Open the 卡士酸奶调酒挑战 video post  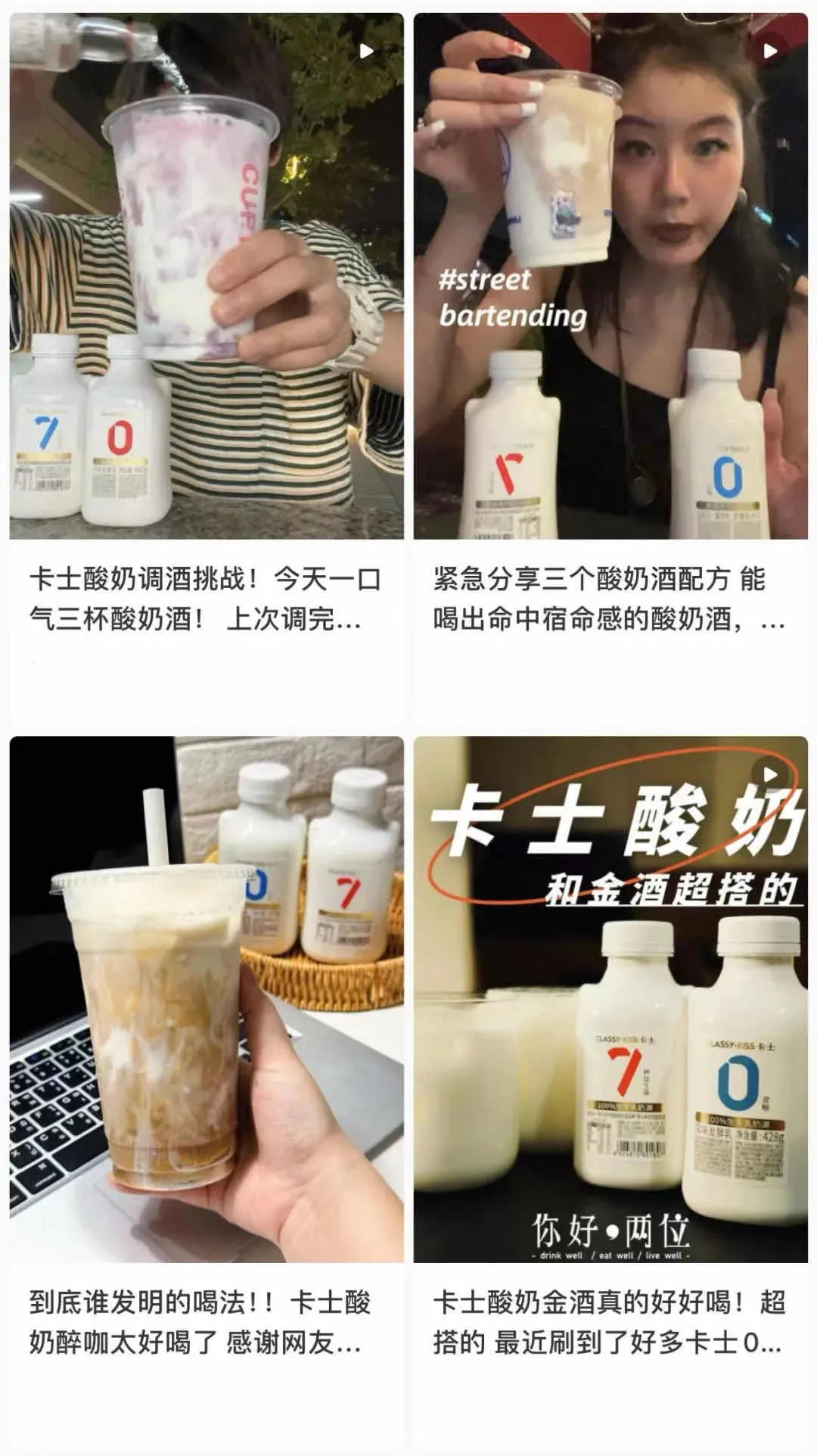point(206,276)
